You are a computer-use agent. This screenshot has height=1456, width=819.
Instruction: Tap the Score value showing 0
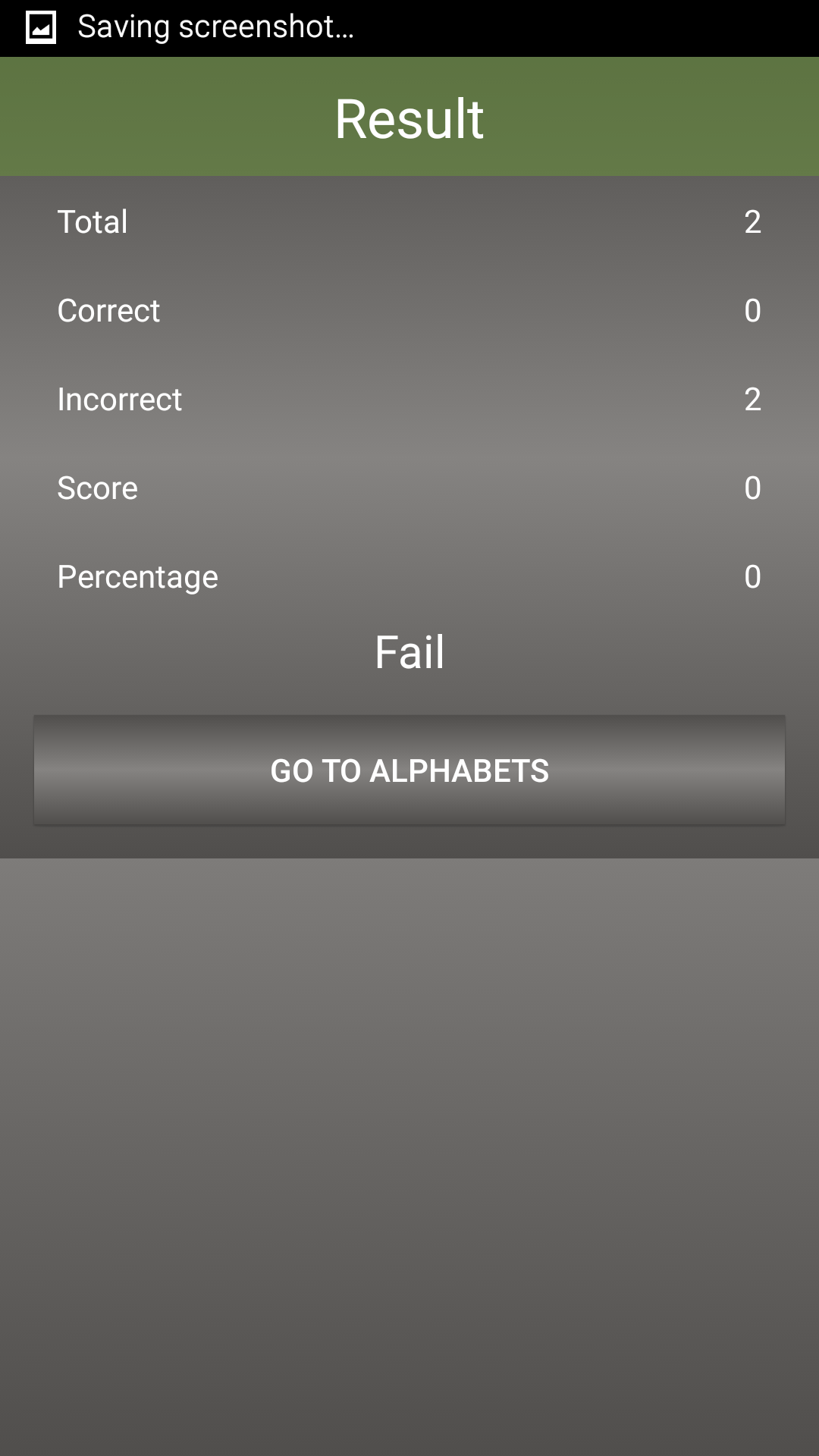point(752,488)
